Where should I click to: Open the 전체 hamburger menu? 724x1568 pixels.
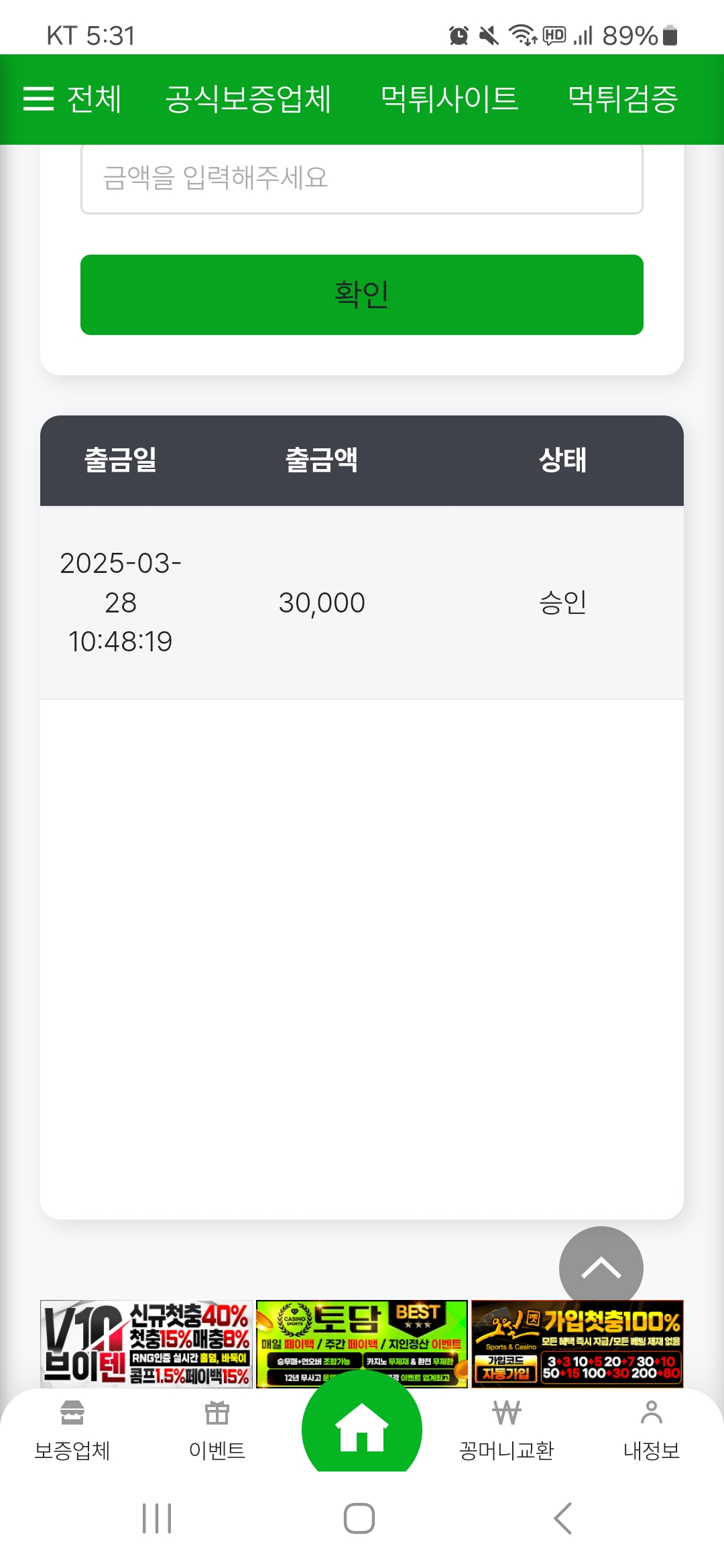coord(72,99)
